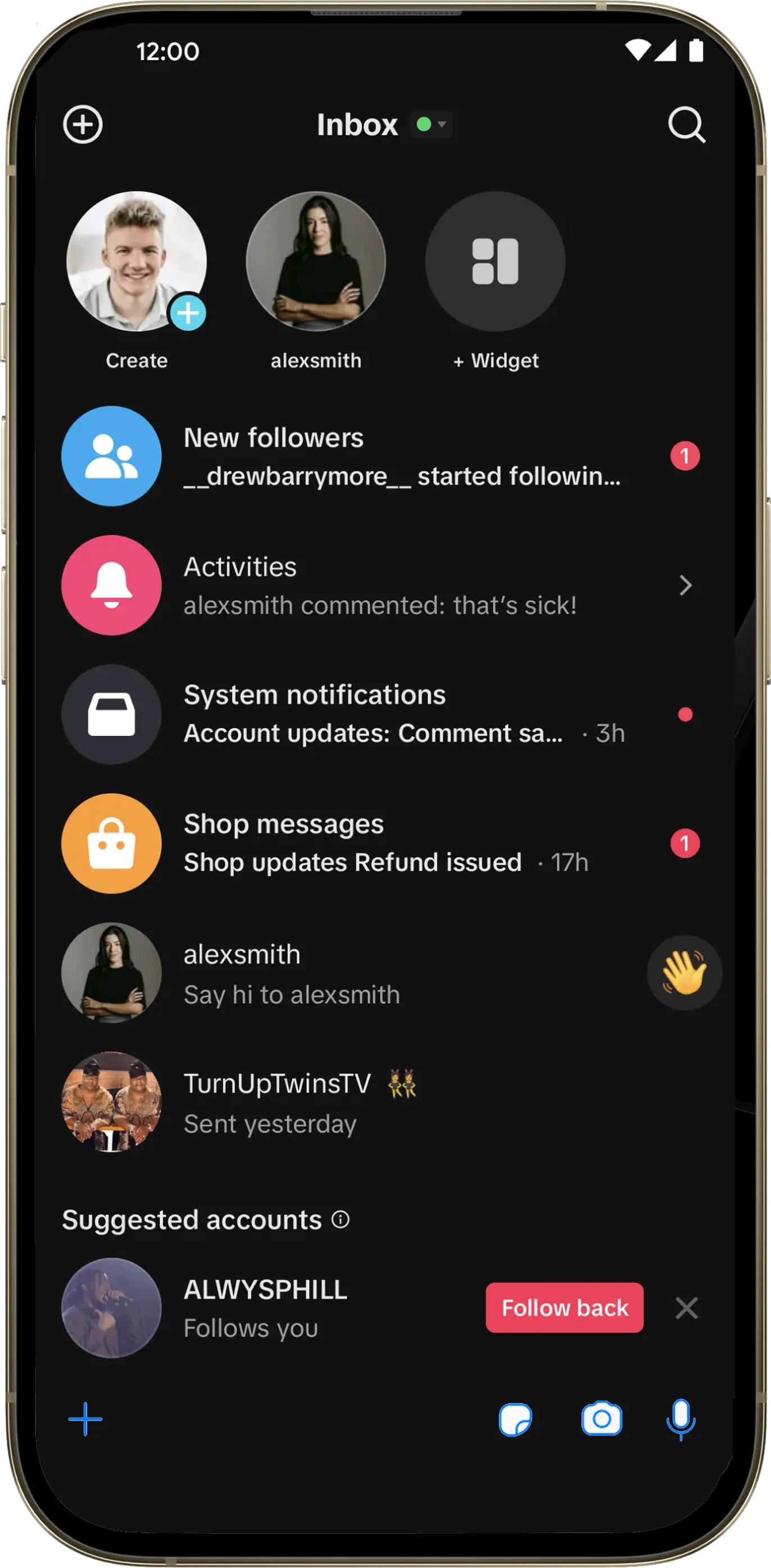This screenshot has width=771, height=1568.
Task: Open System notifications
Action: pyautogui.click(x=385, y=714)
